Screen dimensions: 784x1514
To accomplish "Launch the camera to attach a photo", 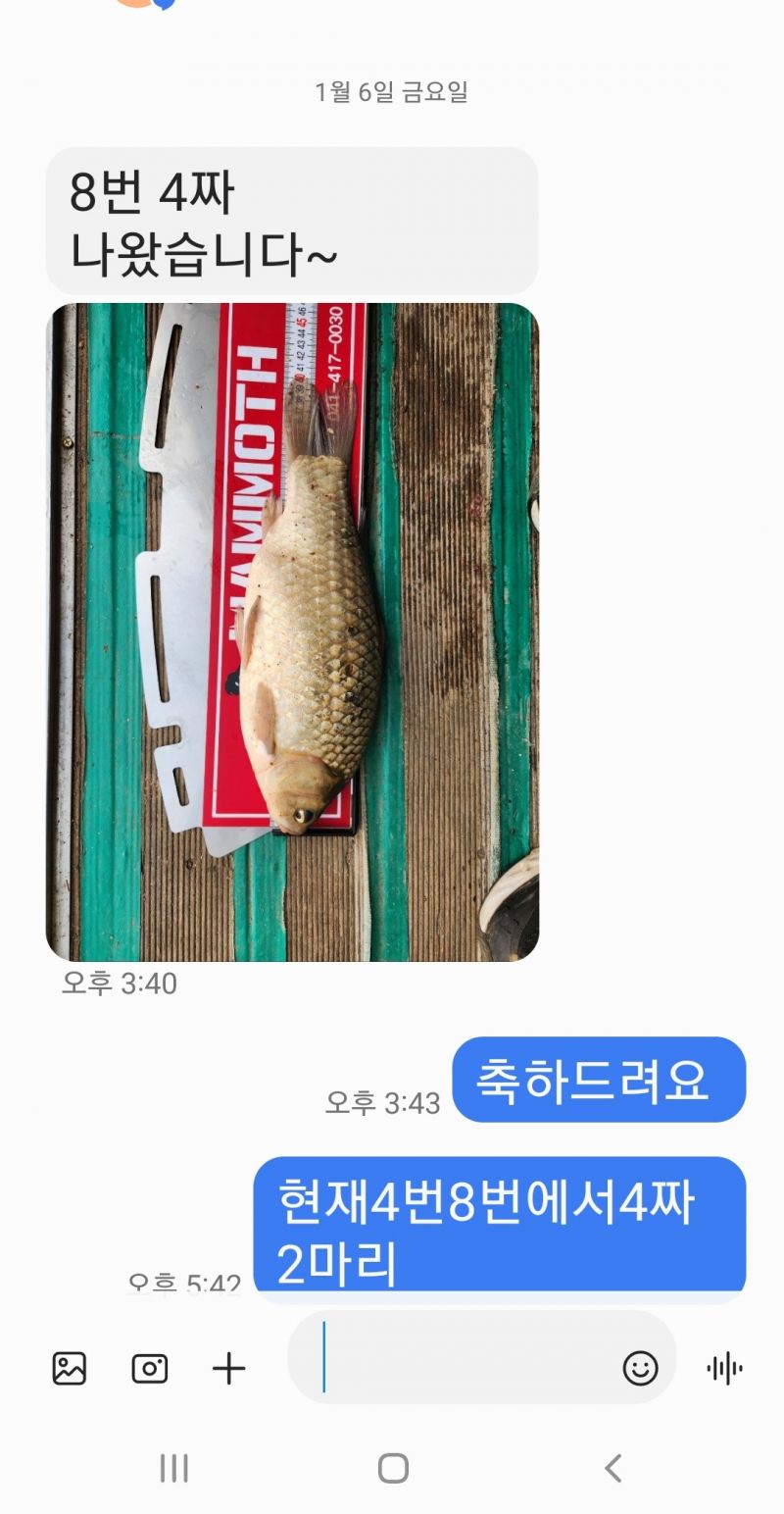I will 150,1368.
